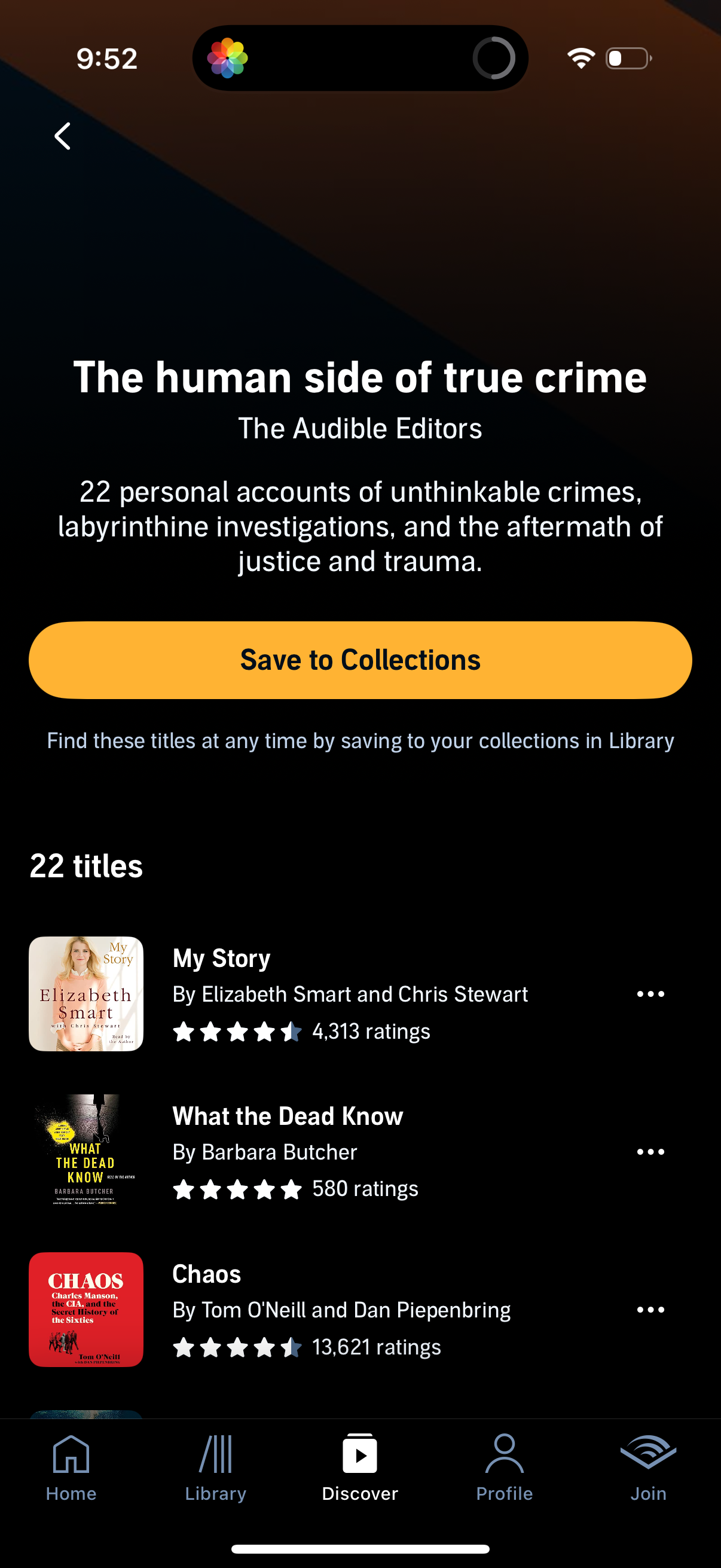Tap the What the Dead Know cover art
721x1568 pixels.
(x=85, y=1151)
